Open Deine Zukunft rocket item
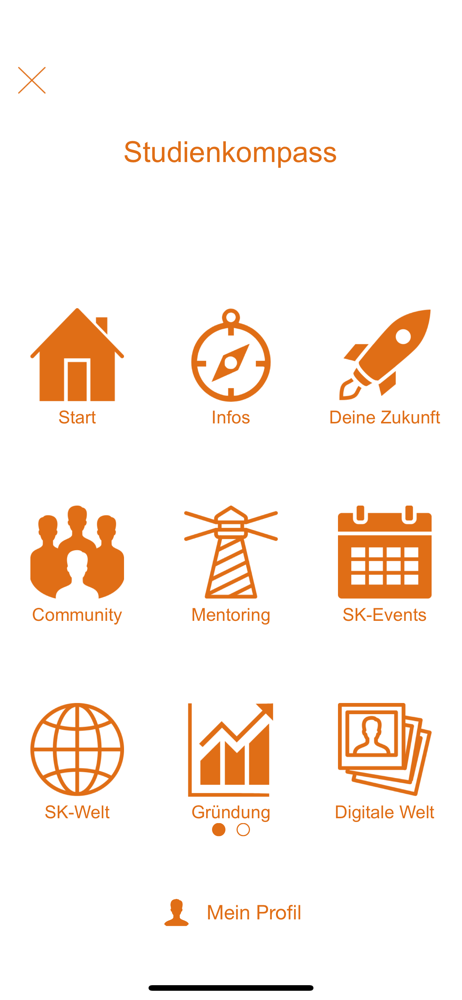462x1000 pixels. tap(385, 367)
